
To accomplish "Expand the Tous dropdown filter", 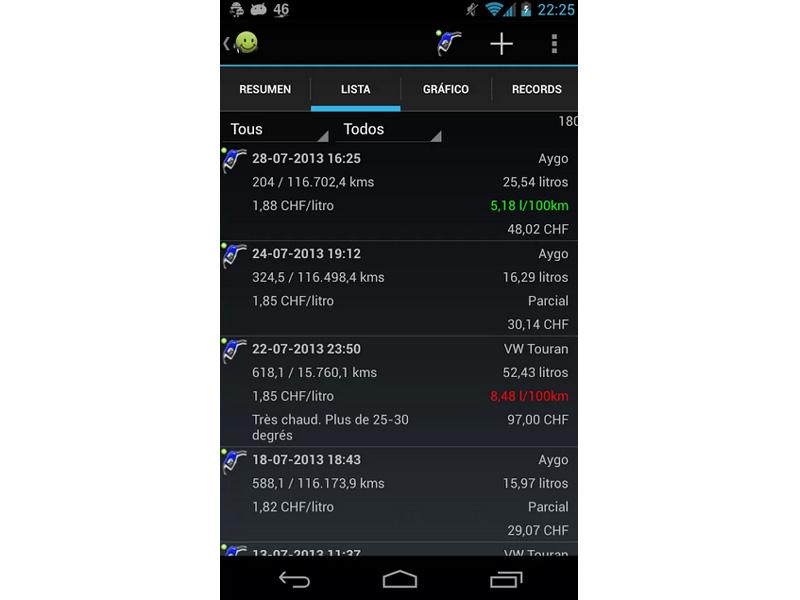I will 278,129.
